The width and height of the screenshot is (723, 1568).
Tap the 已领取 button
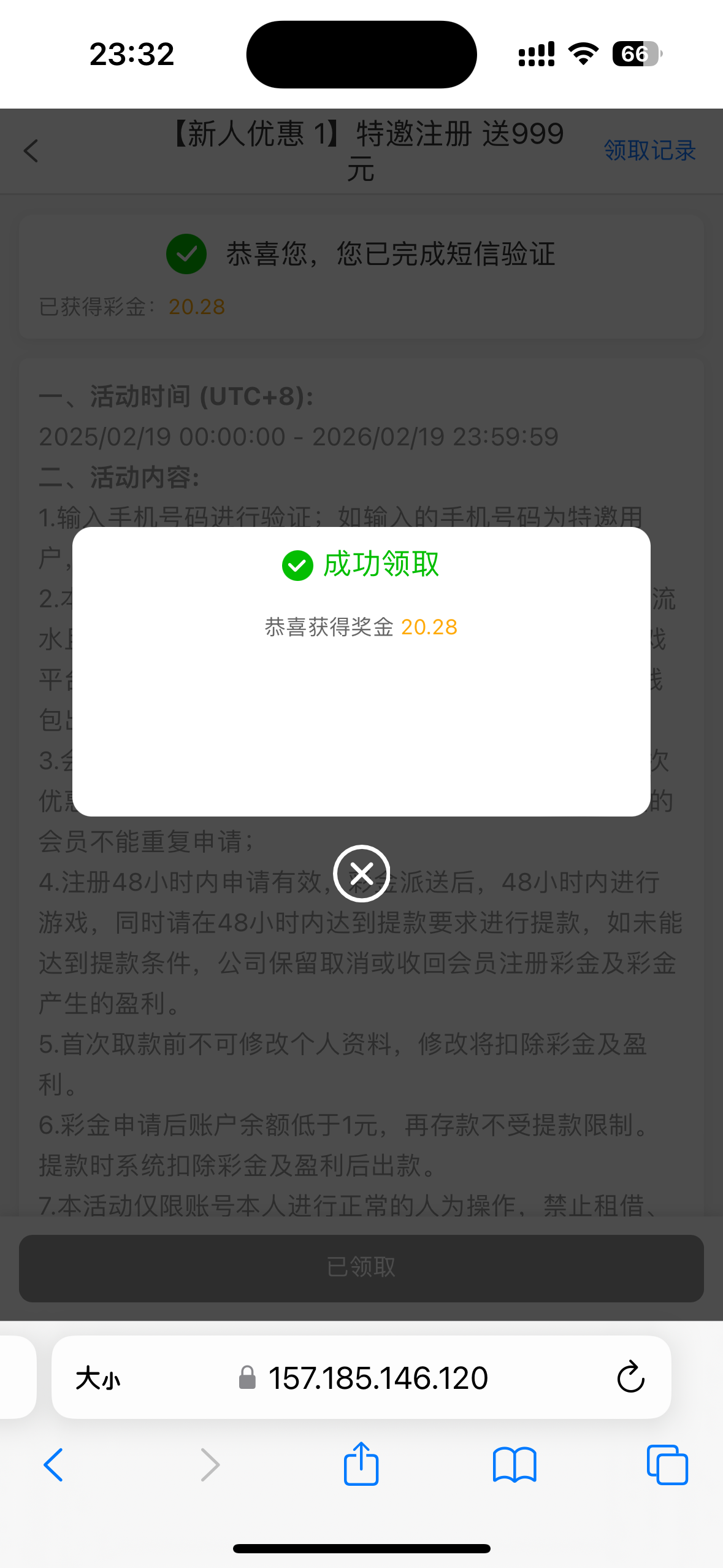tap(361, 1268)
